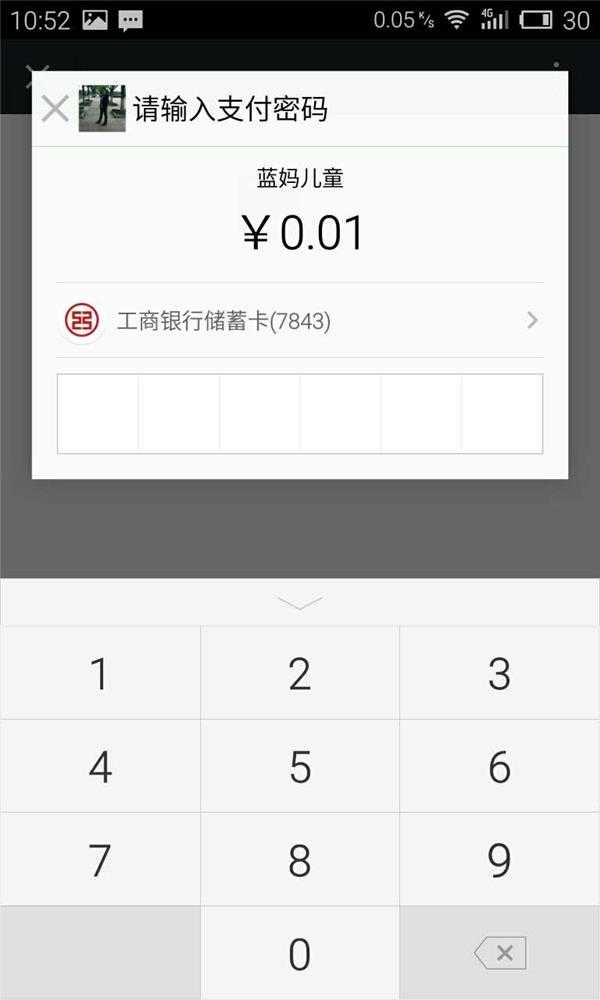Enter digit 6 on the keypad
This screenshot has height=1000, width=600.
(500, 766)
